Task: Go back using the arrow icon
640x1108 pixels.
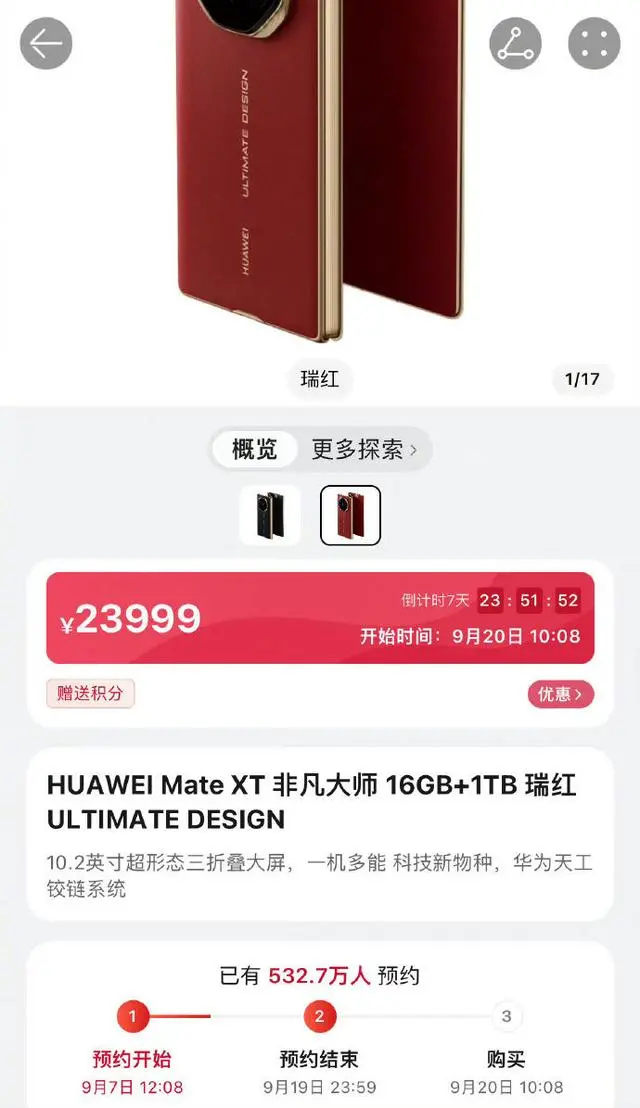Action: pos(46,43)
